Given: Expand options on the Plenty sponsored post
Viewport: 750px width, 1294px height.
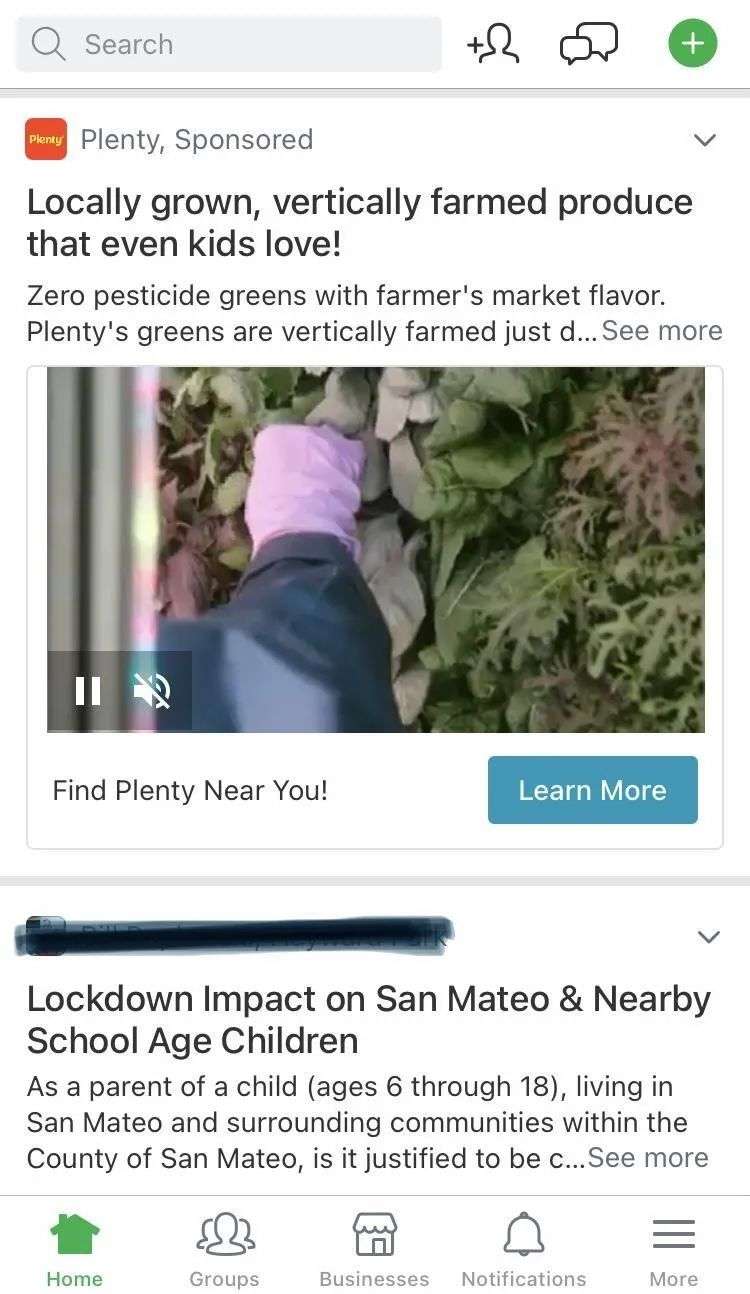Looking at the screenshot, I should pos(705,140).
